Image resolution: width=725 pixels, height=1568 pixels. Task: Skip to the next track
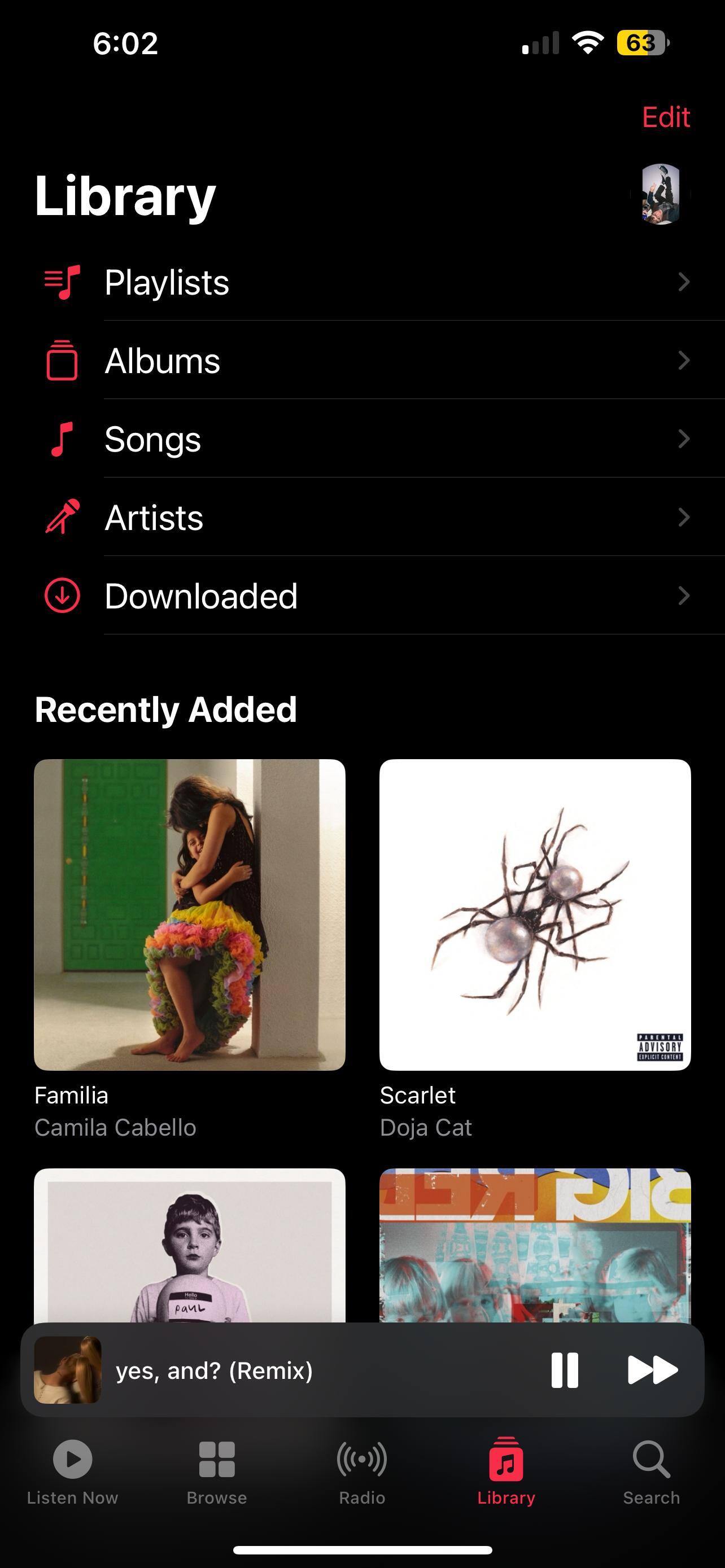tap(652, 1370)
